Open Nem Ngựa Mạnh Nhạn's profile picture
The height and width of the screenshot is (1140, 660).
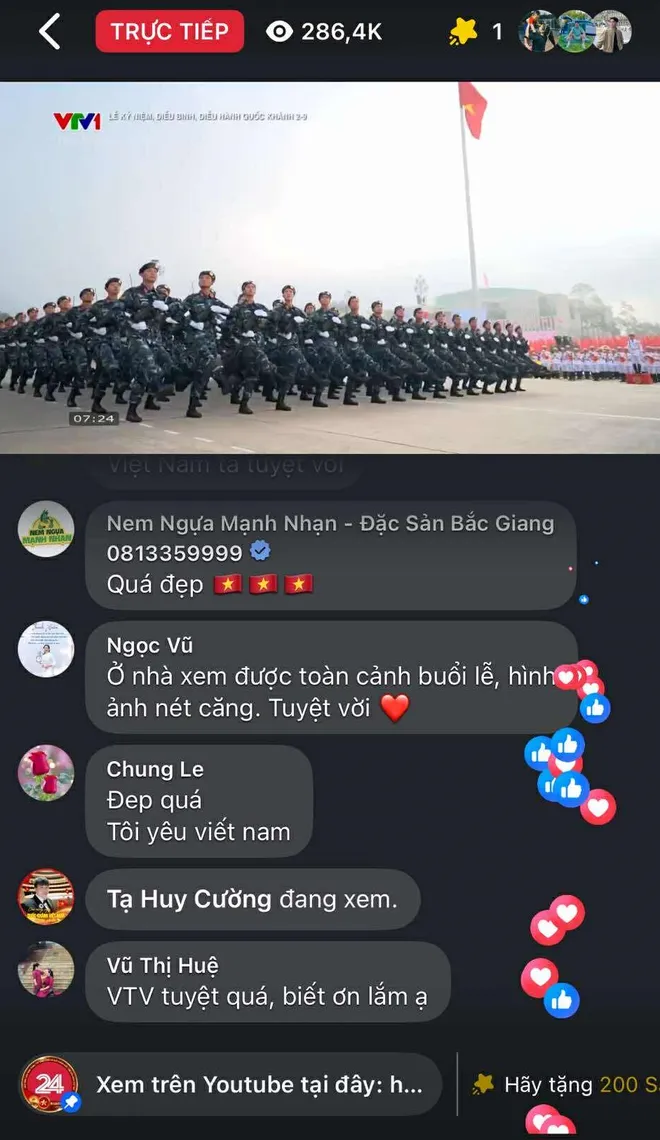(46, 530)
